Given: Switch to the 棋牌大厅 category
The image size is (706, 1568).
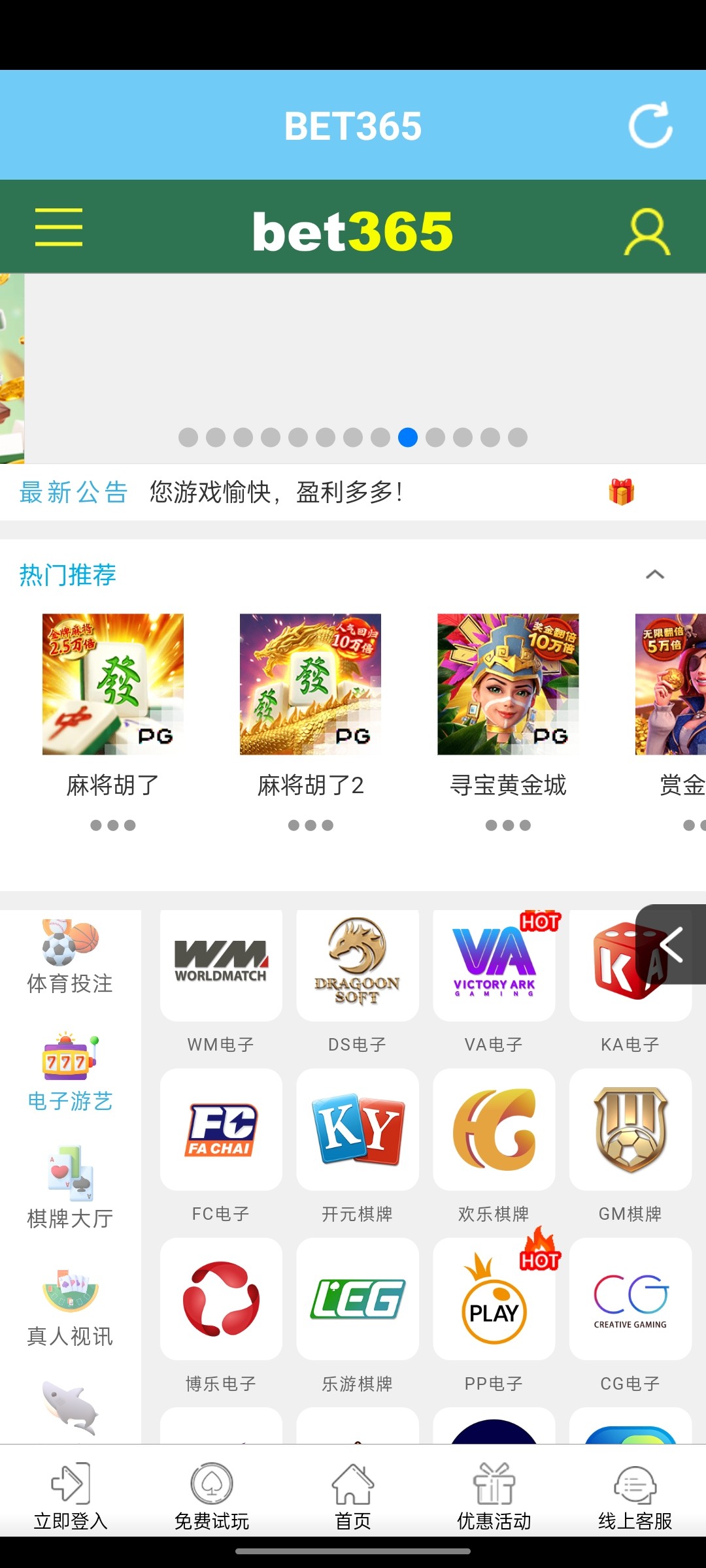Looking at the screenshot, I should click(70, 1188).
